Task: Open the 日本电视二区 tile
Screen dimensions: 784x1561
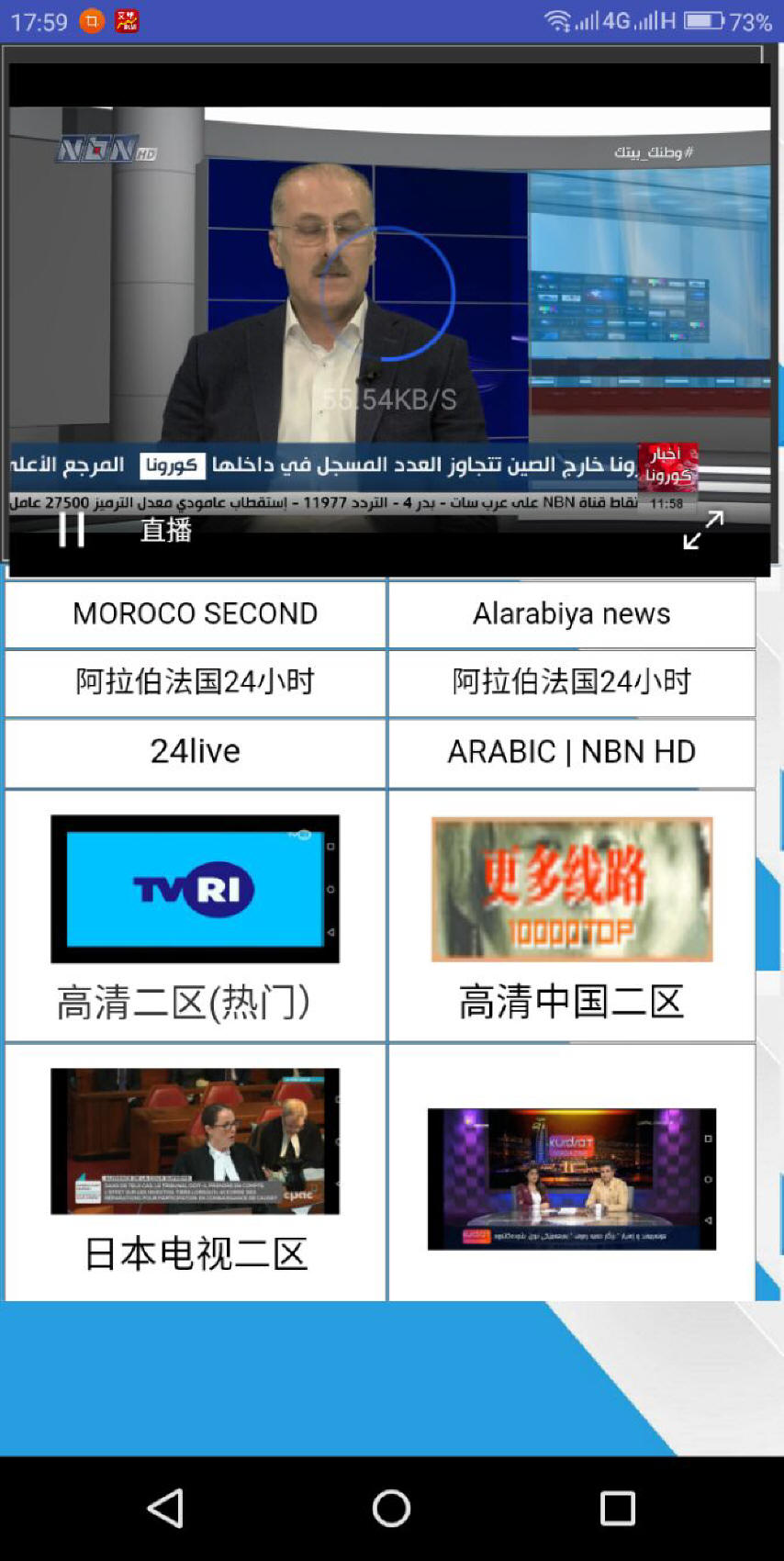Action: tap(195, 1171)
